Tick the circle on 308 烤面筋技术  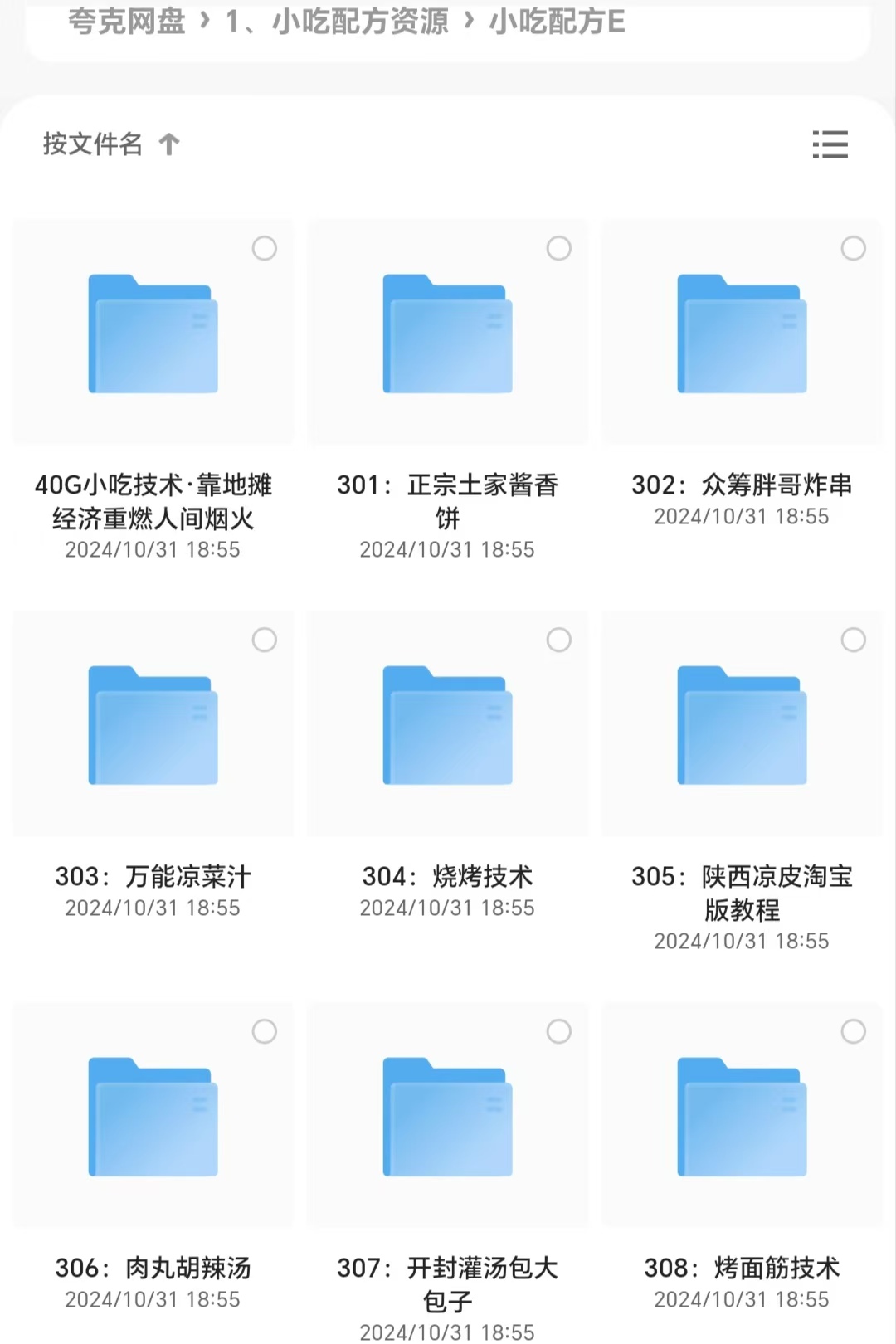pos(854,1031)
